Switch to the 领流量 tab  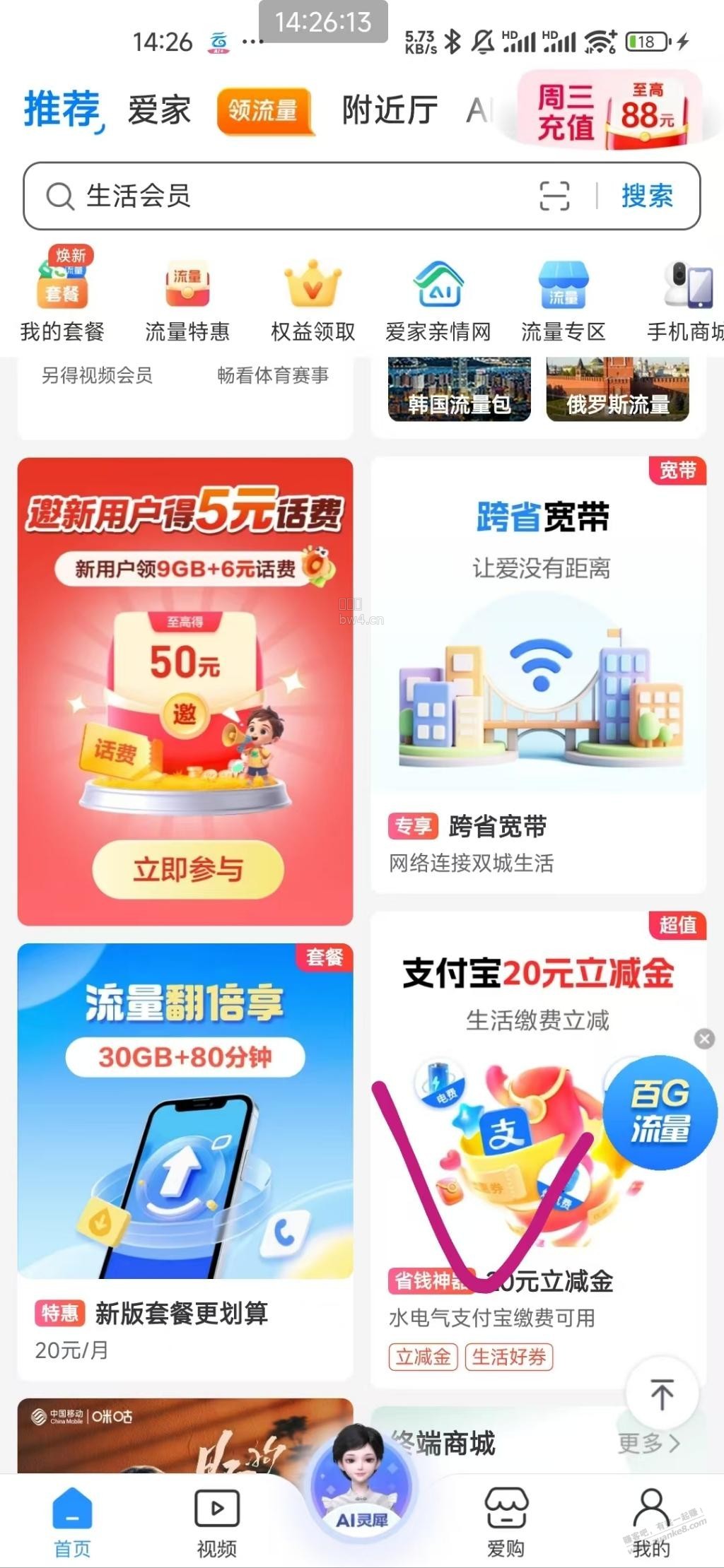(x=264, y=111)
